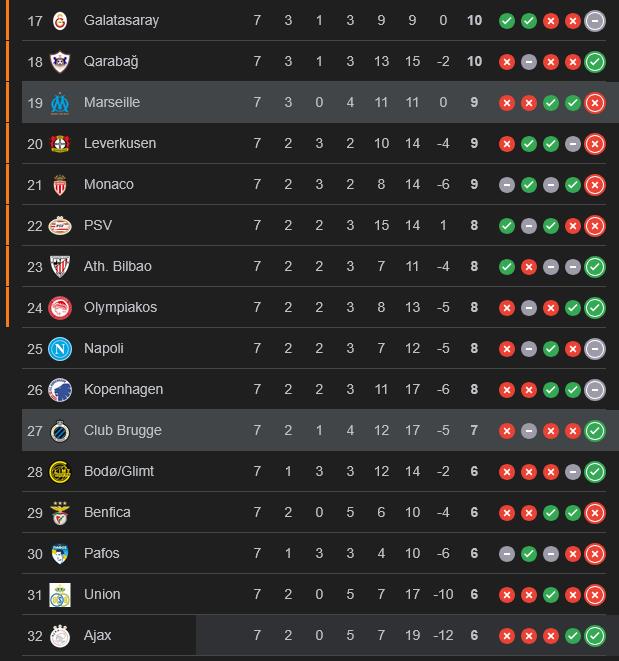Tap the Benfica row
Viewport: 619px width, 661px height.
pyautogui.click(x=107, y=512)
